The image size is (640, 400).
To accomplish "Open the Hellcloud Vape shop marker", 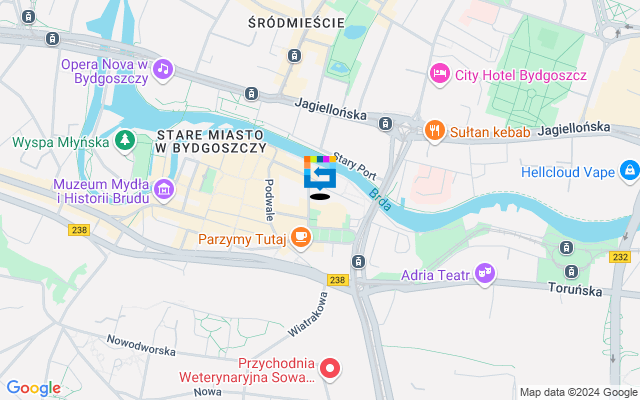I will [629, 172].
